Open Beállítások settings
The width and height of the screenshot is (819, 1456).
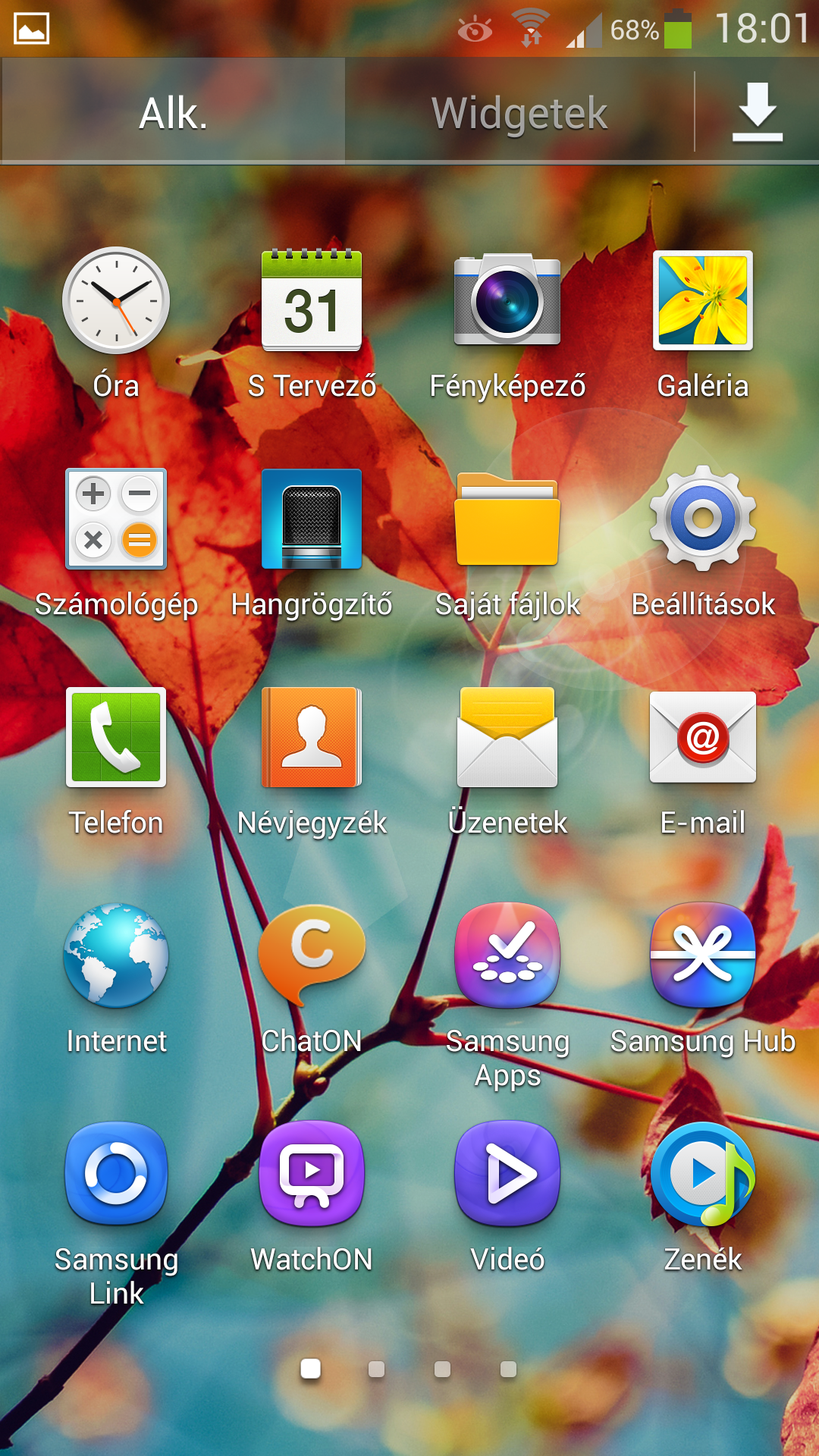click(703, 519)
